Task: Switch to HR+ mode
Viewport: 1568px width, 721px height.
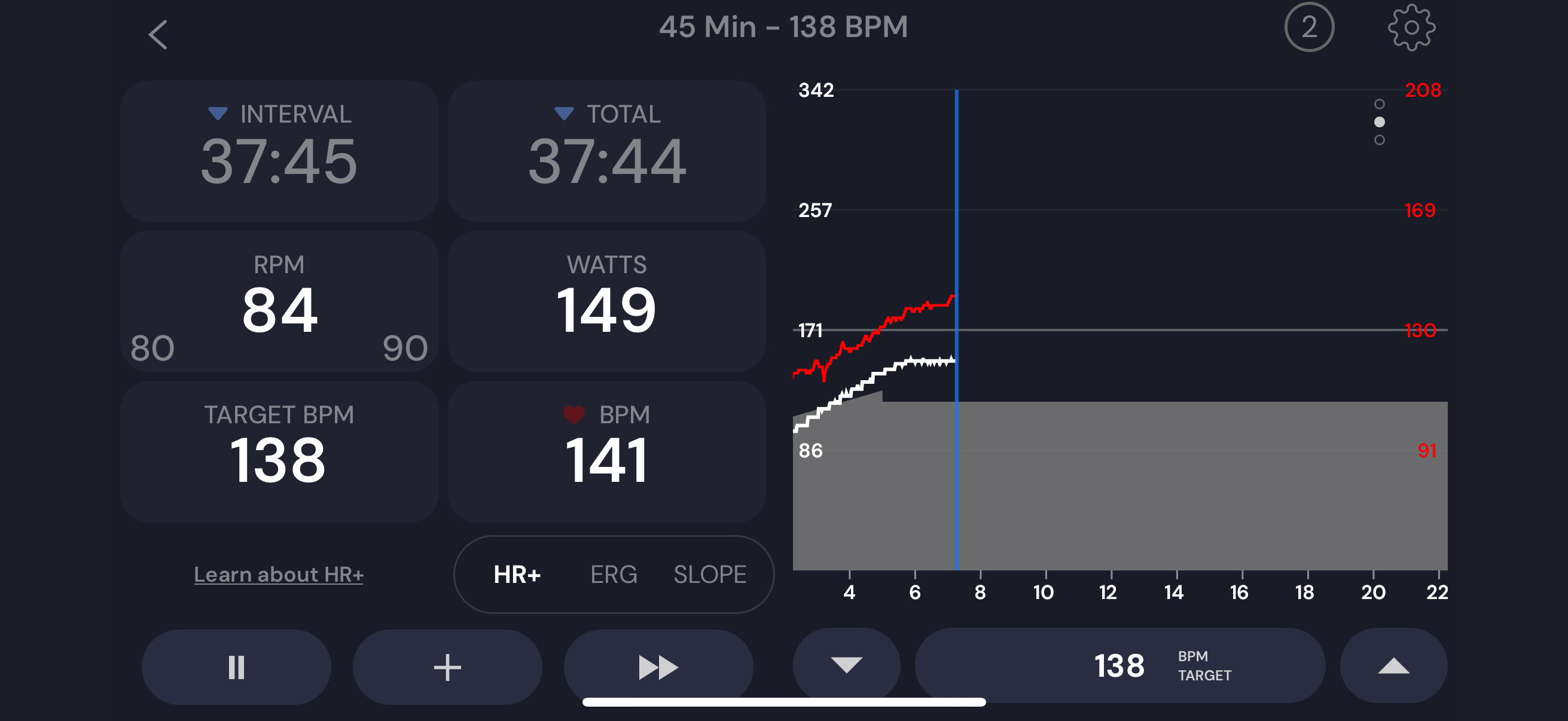Action: [517, 575]
